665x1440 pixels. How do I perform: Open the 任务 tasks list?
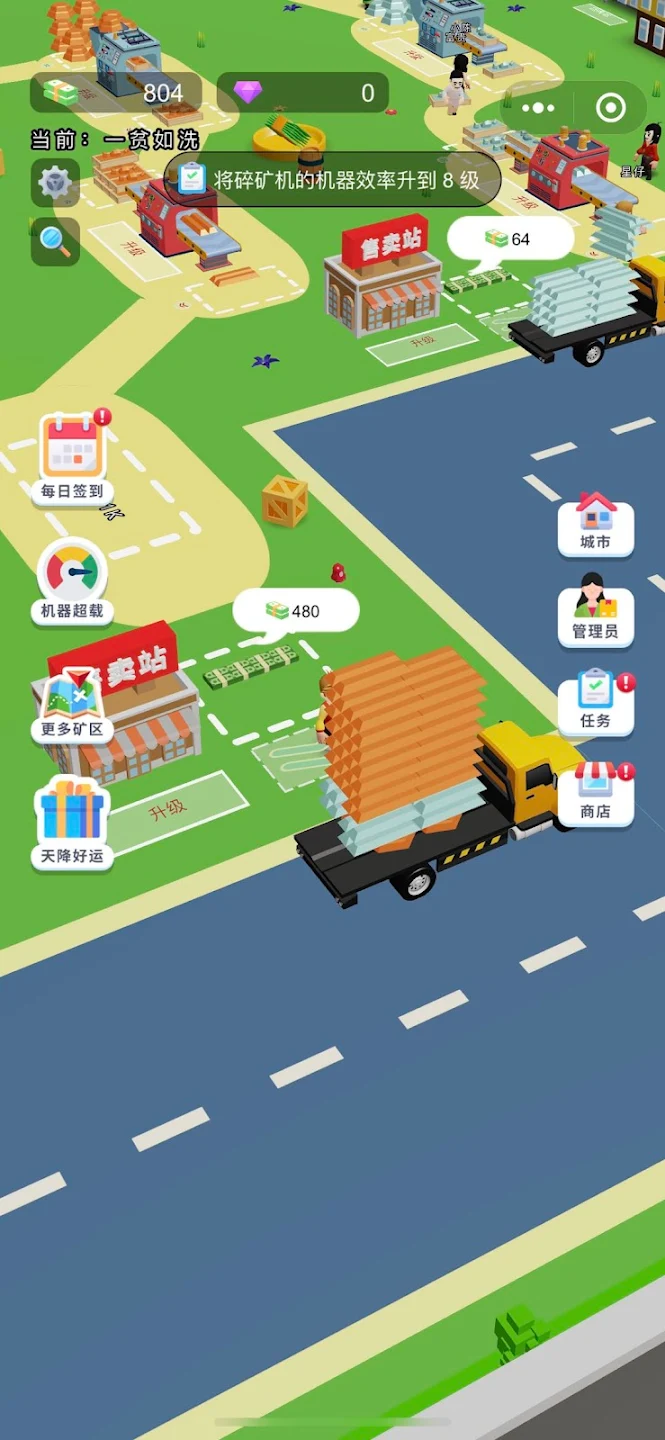pos(595,703)
